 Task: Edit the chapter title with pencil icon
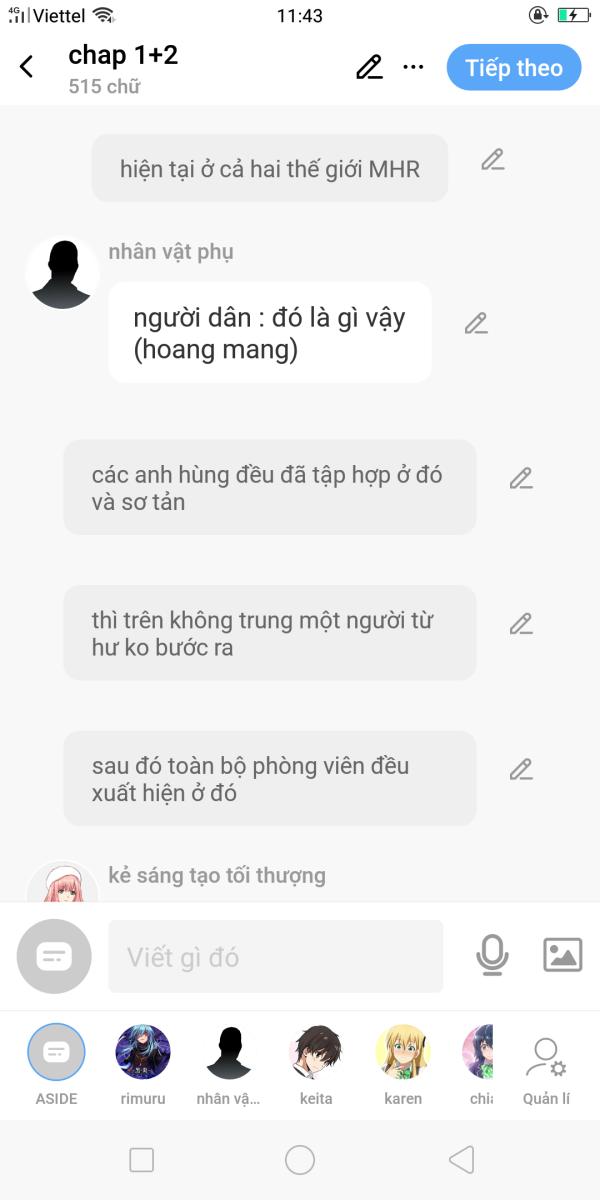tap(369, 67)
